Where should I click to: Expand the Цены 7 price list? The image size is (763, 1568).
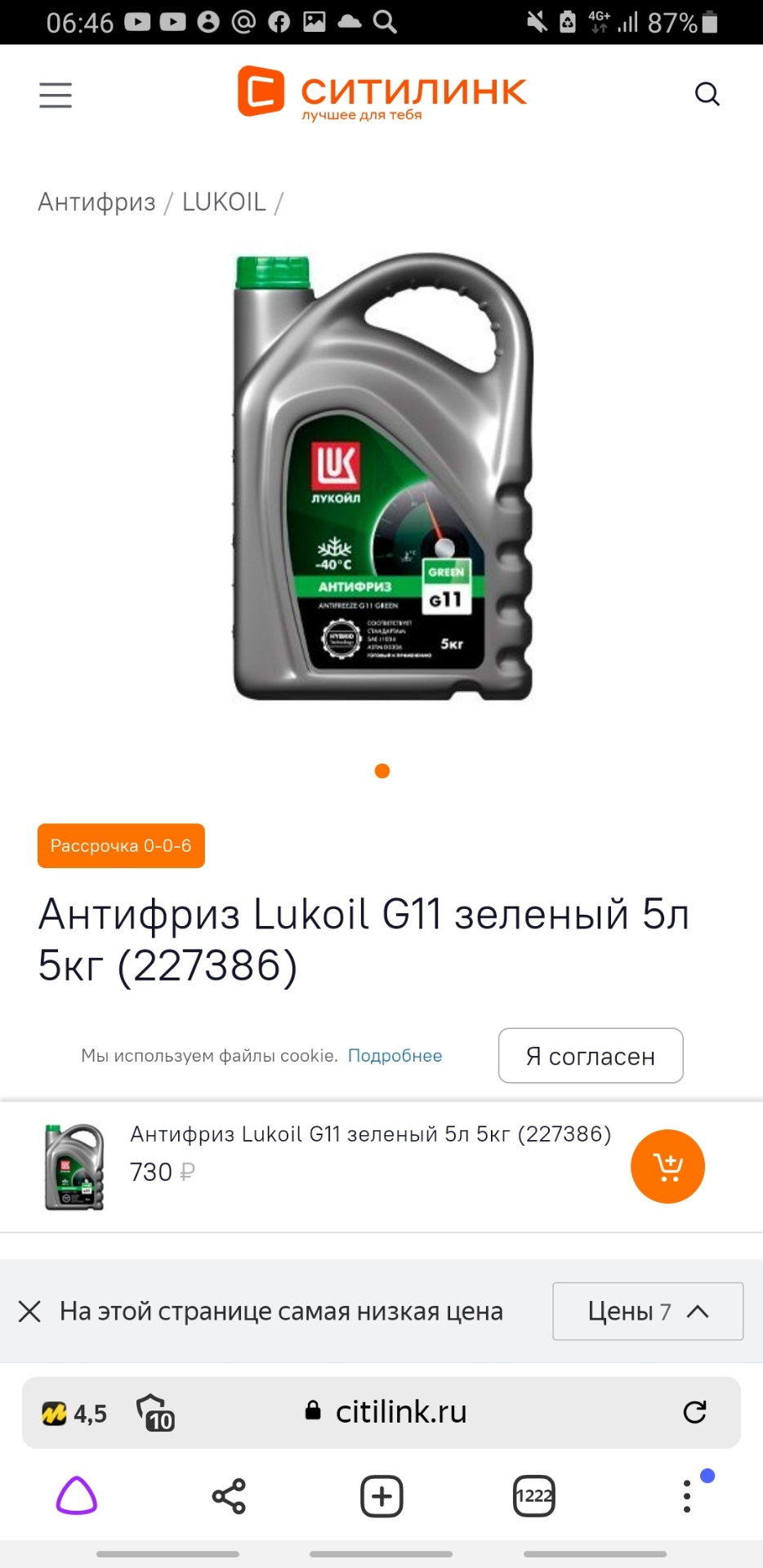(x=648, y=1312)
